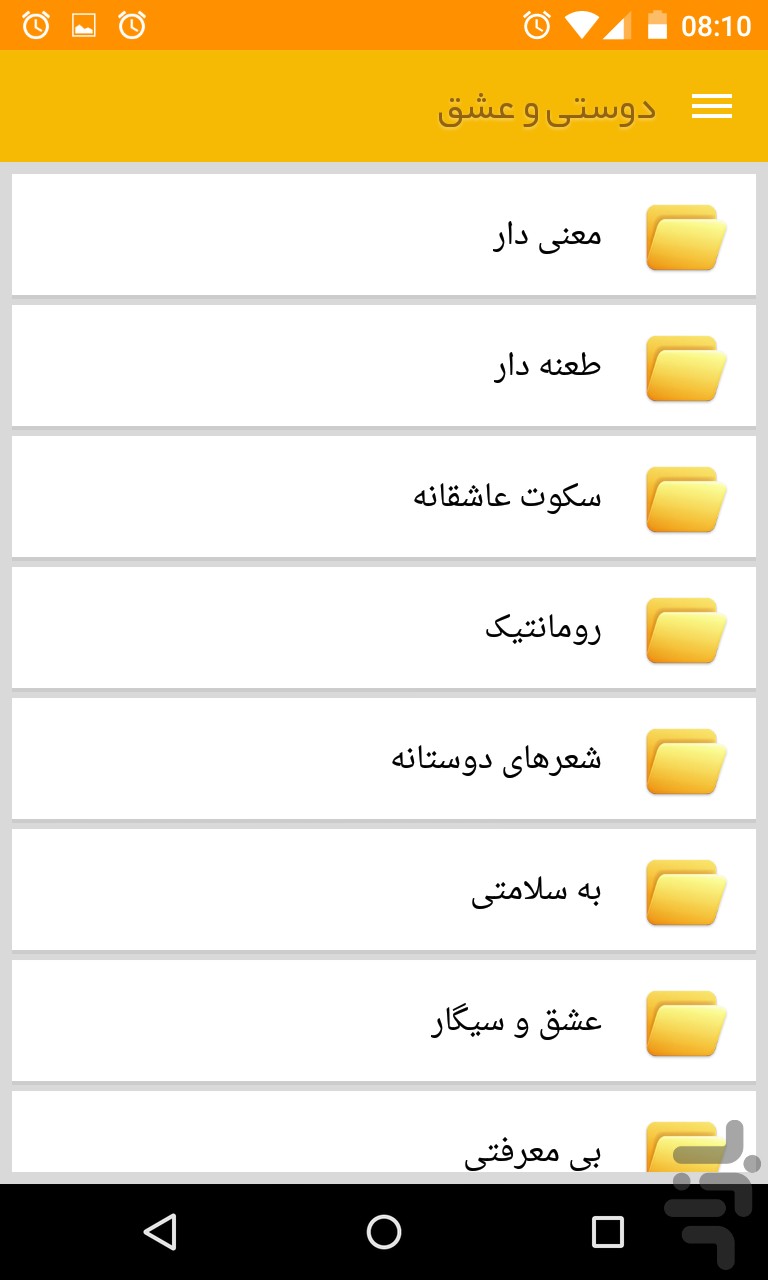Open the طعنه دار folder icon
Image resolution: width=768 pixels, height=1280 pixels.
(685, 365)
